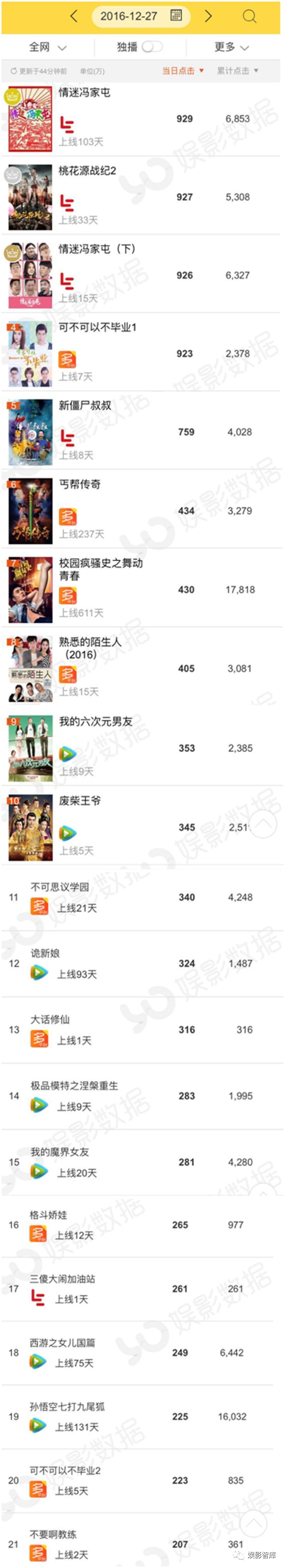Image resolution: width=285 pixels, height=1568 pixels.
Task: Open the search icon
Action: coord(249,16)
